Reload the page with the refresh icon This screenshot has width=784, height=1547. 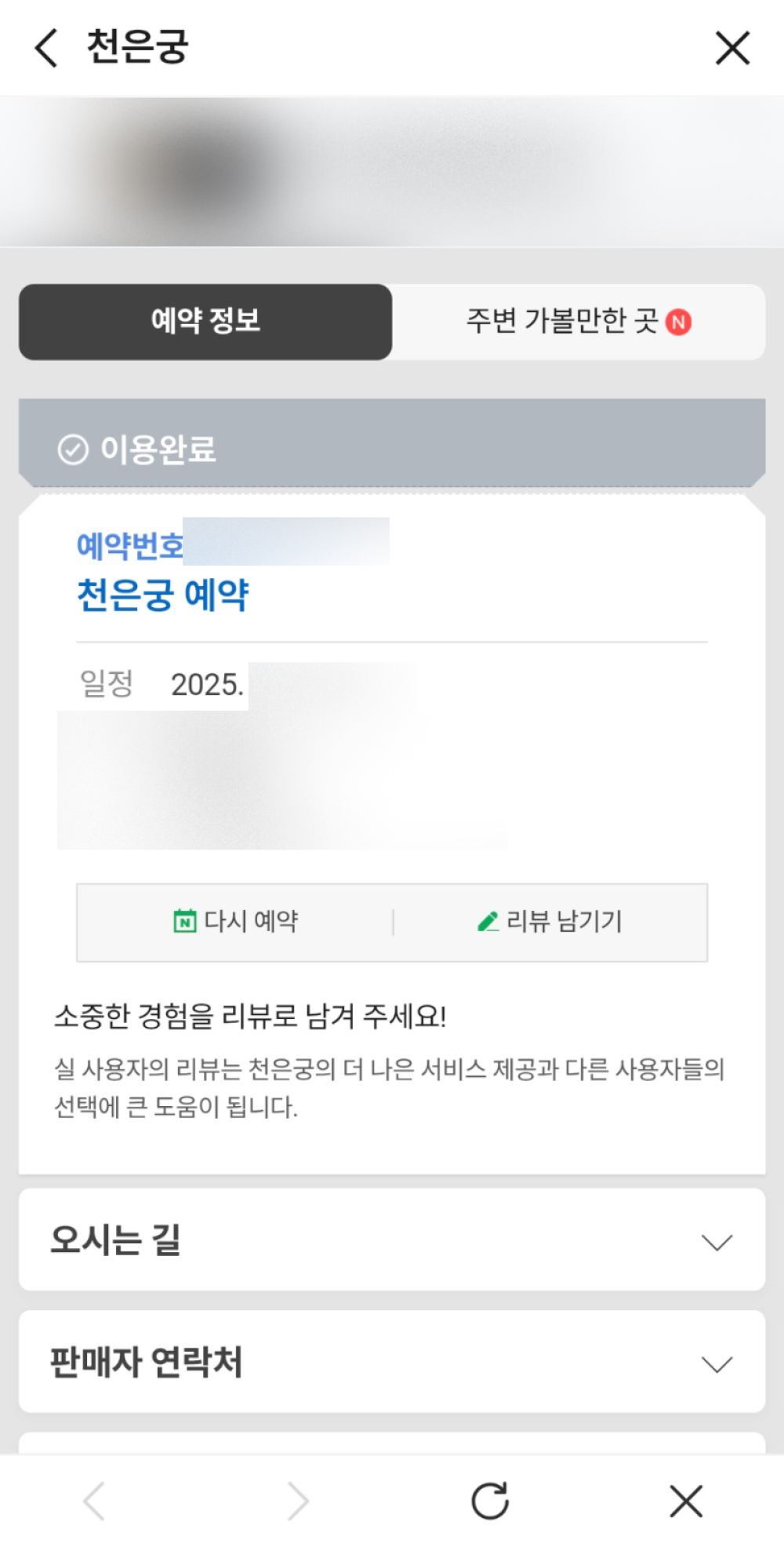pos(490,1501)
